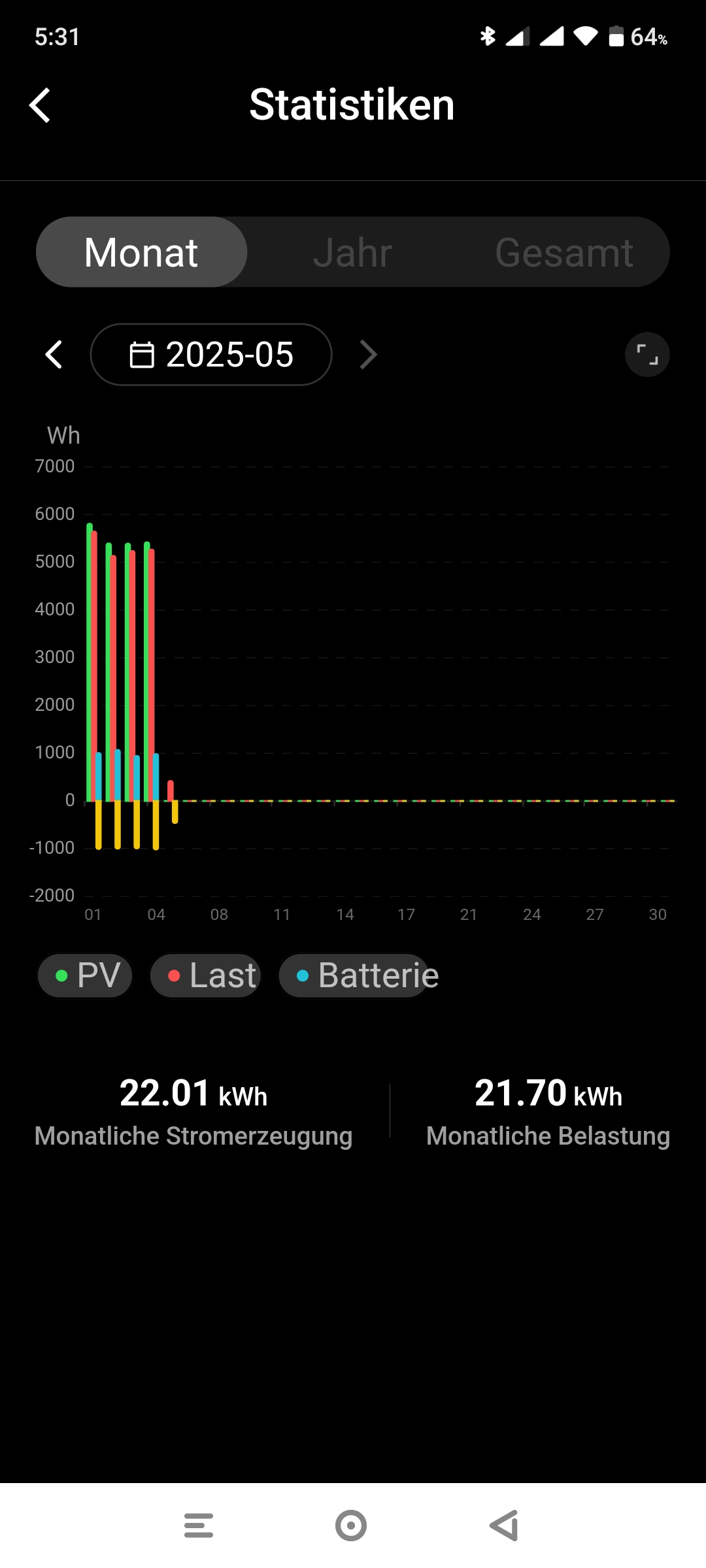Switch to the Gesamt tab
This screenshot has height=1568, width=706.
[564, 252]
